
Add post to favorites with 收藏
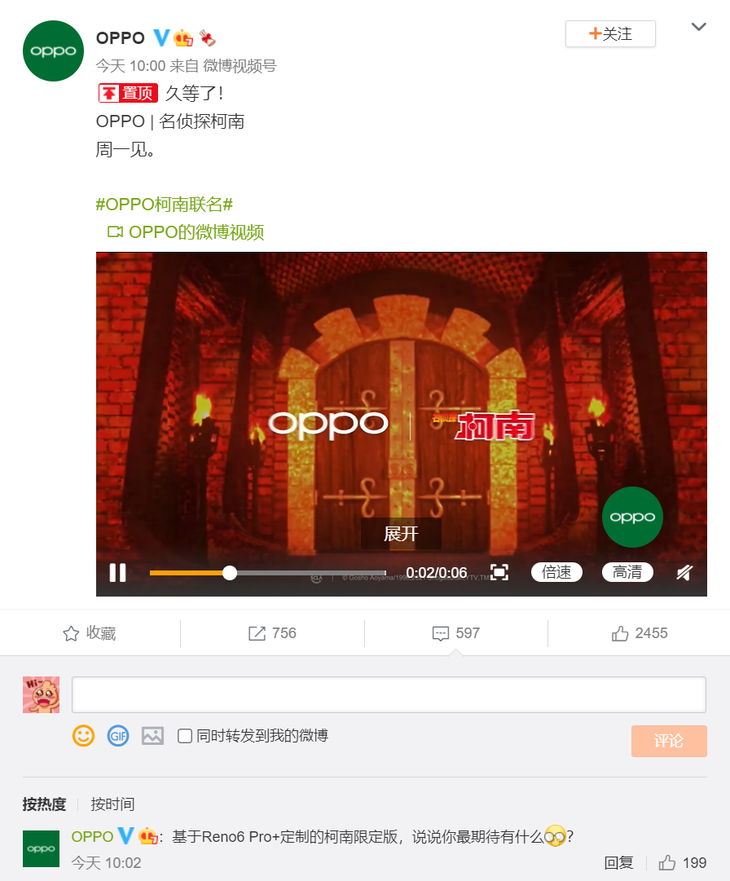pyautogui.click(x=90, y=633)
